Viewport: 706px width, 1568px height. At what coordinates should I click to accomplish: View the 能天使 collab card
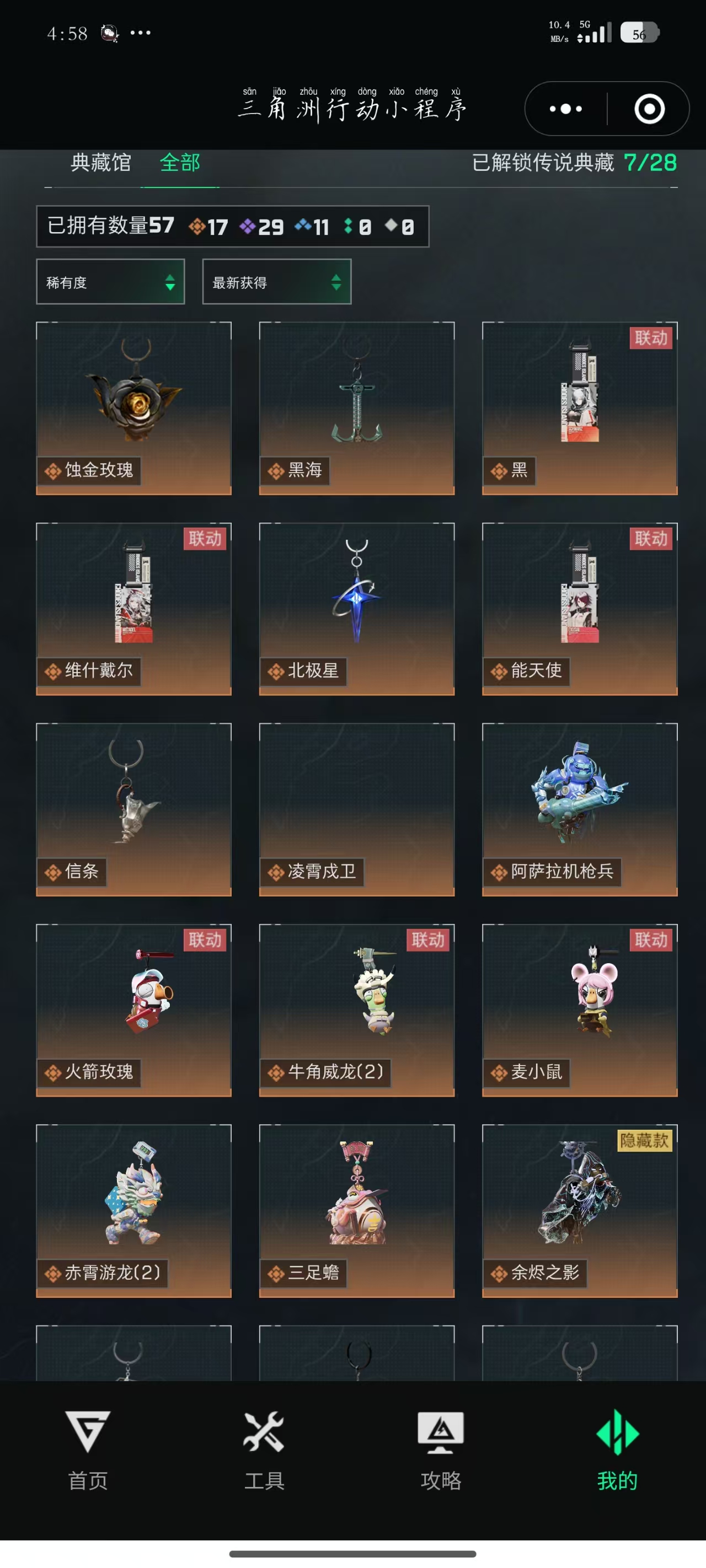(x=579, y=609)
